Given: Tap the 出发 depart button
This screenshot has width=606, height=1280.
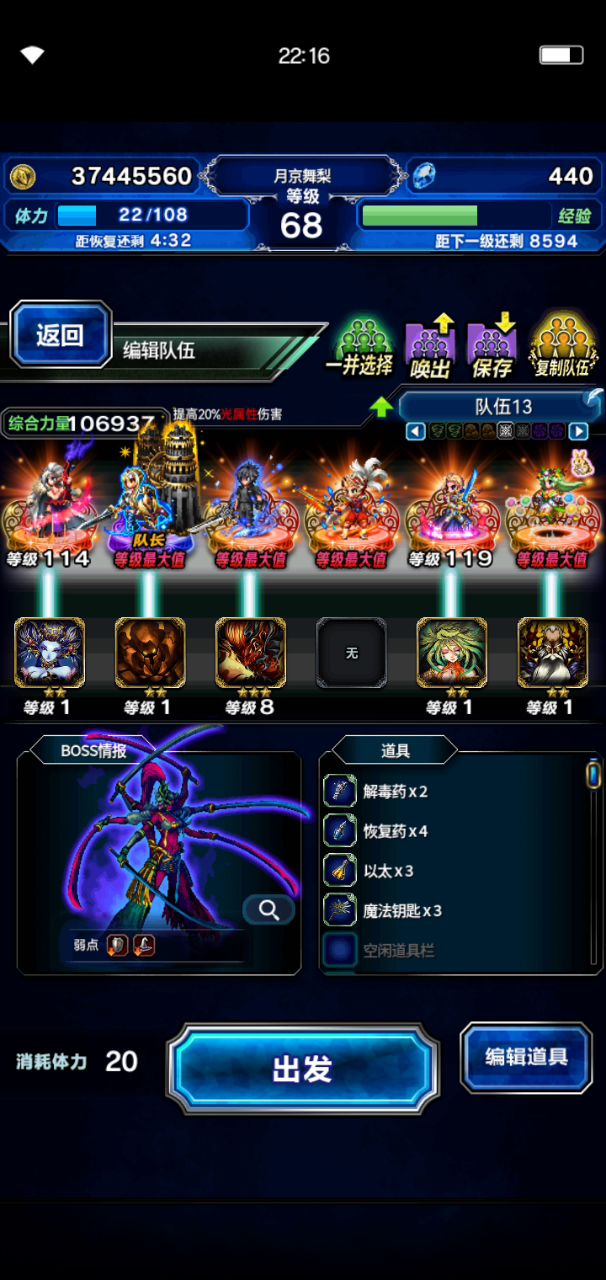Looking at the screenshot, I should point(302,1069).
